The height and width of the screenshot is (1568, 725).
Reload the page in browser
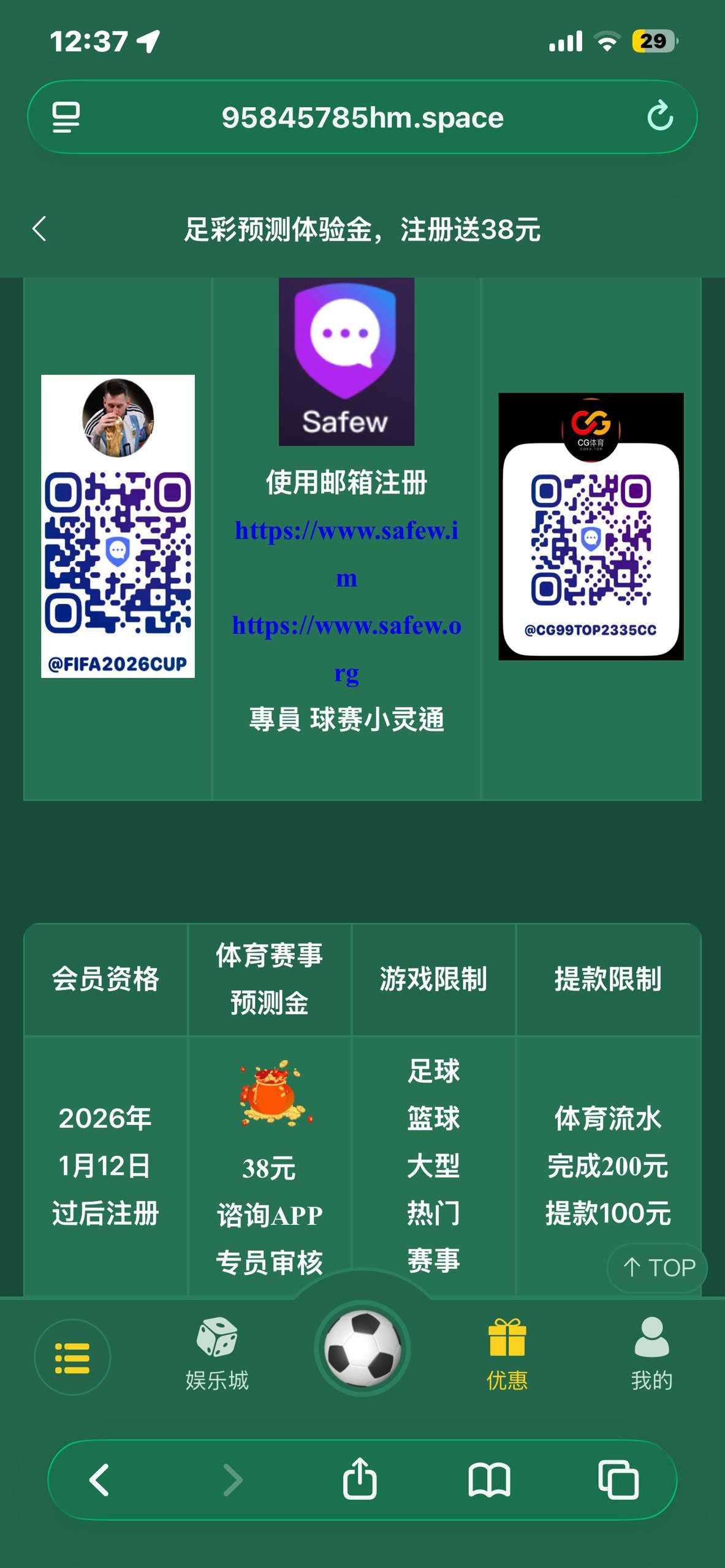[x=660, y=116]
